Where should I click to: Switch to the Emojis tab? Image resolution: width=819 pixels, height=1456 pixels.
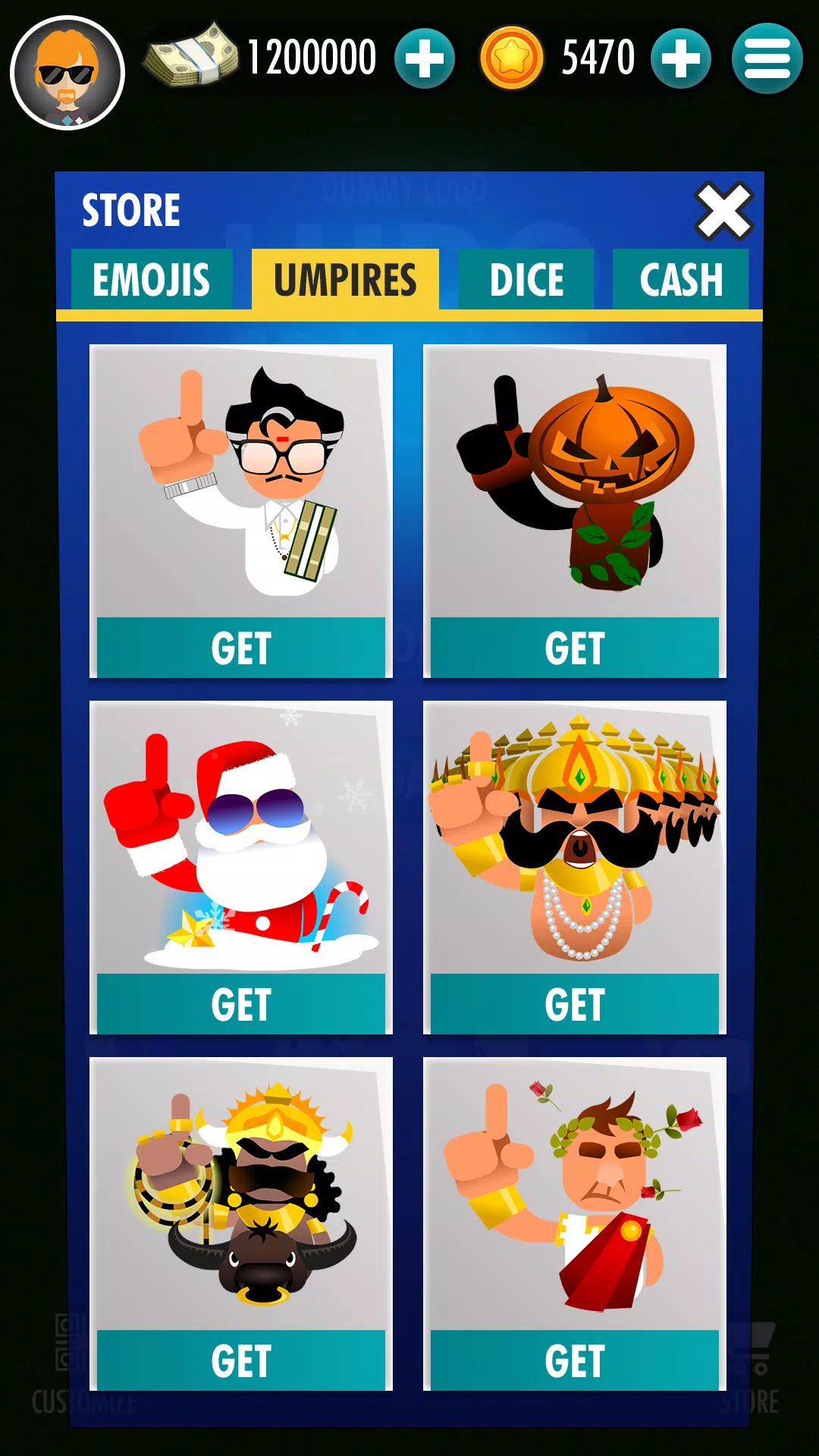point(152,279)
